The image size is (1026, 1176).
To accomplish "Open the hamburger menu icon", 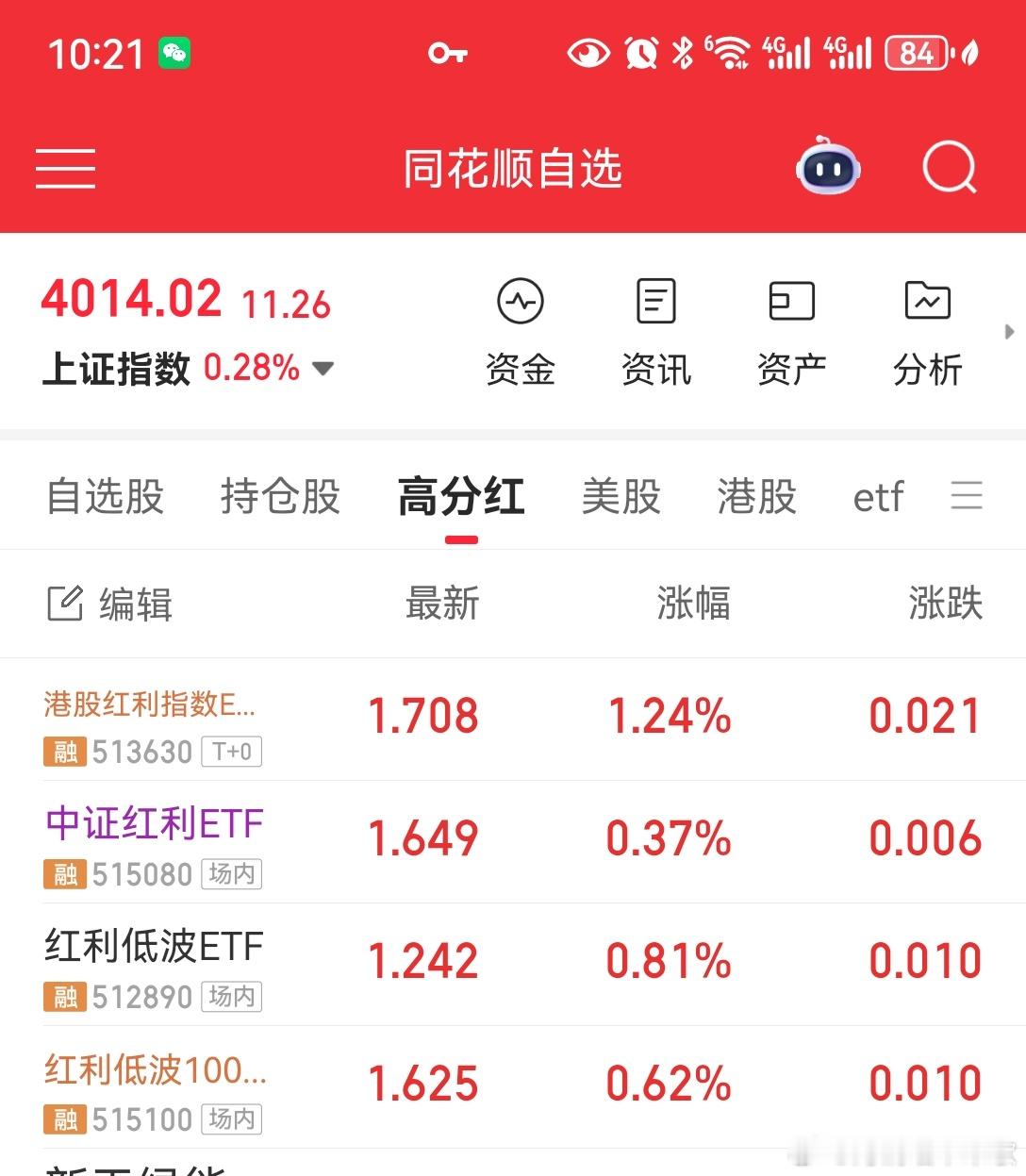I will tap(65, 170).
